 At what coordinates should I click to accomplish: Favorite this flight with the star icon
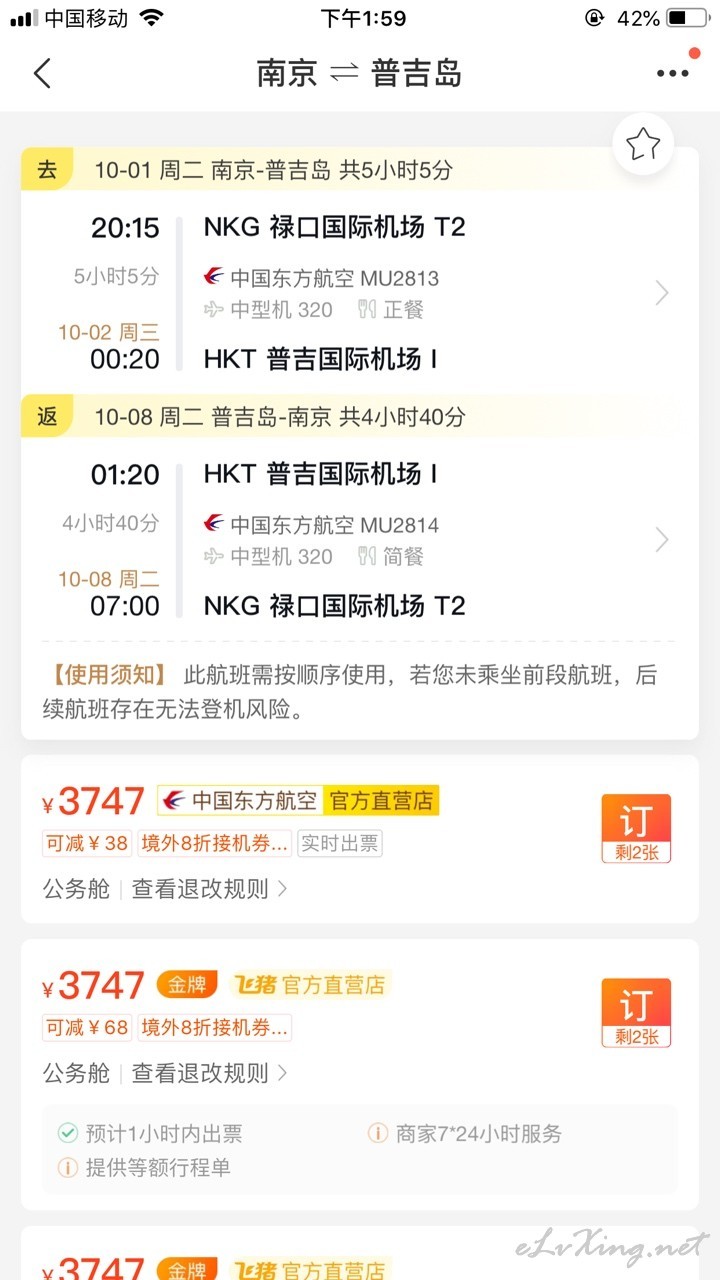coord(643,146)
